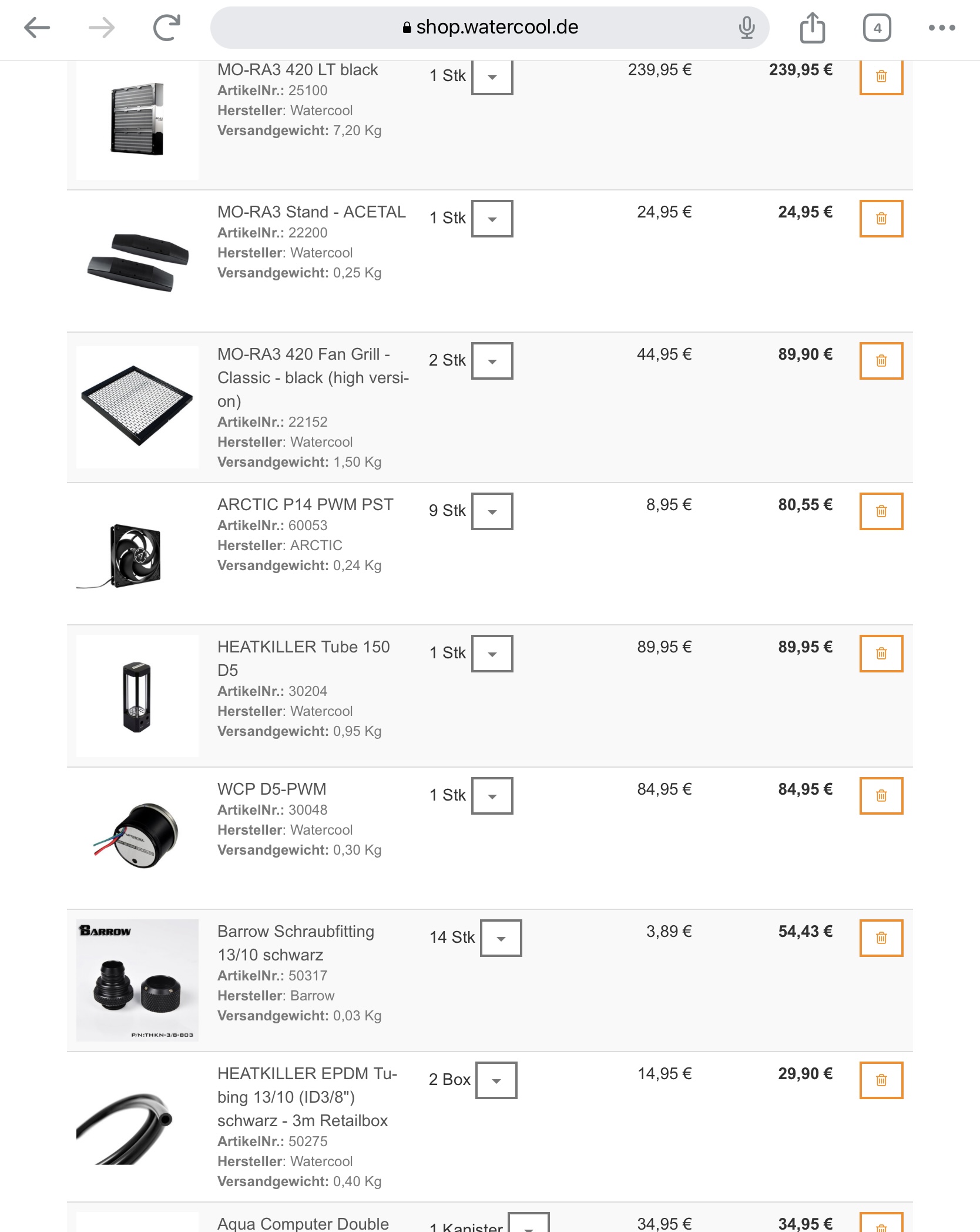The width and height of the screenshot is (980, 1232).
Task: Open Barrow Schraubfitting quantity dropdown
Action: point(501,938)
